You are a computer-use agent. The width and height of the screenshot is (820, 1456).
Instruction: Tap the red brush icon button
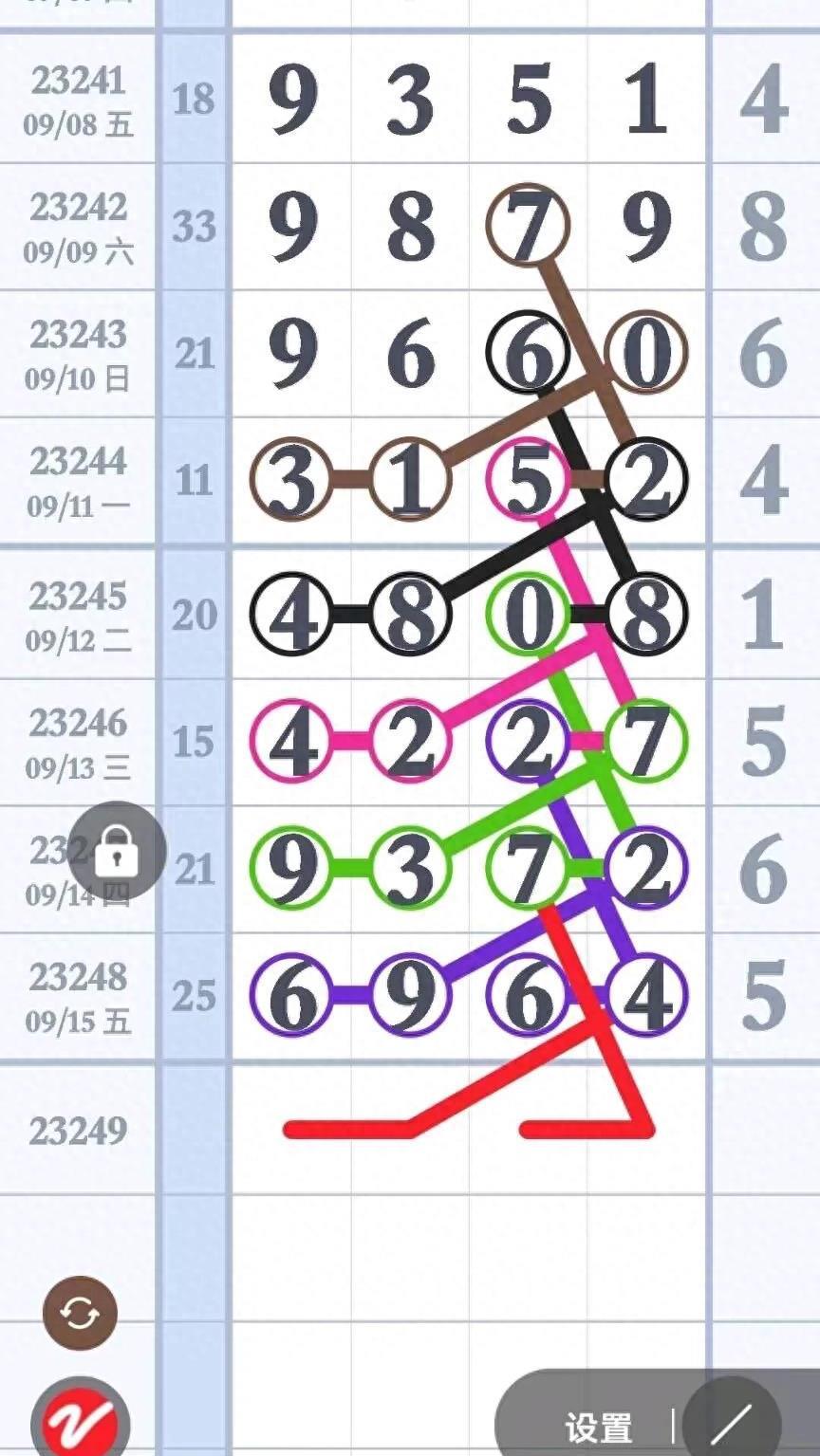click(x=80, y=1420)
